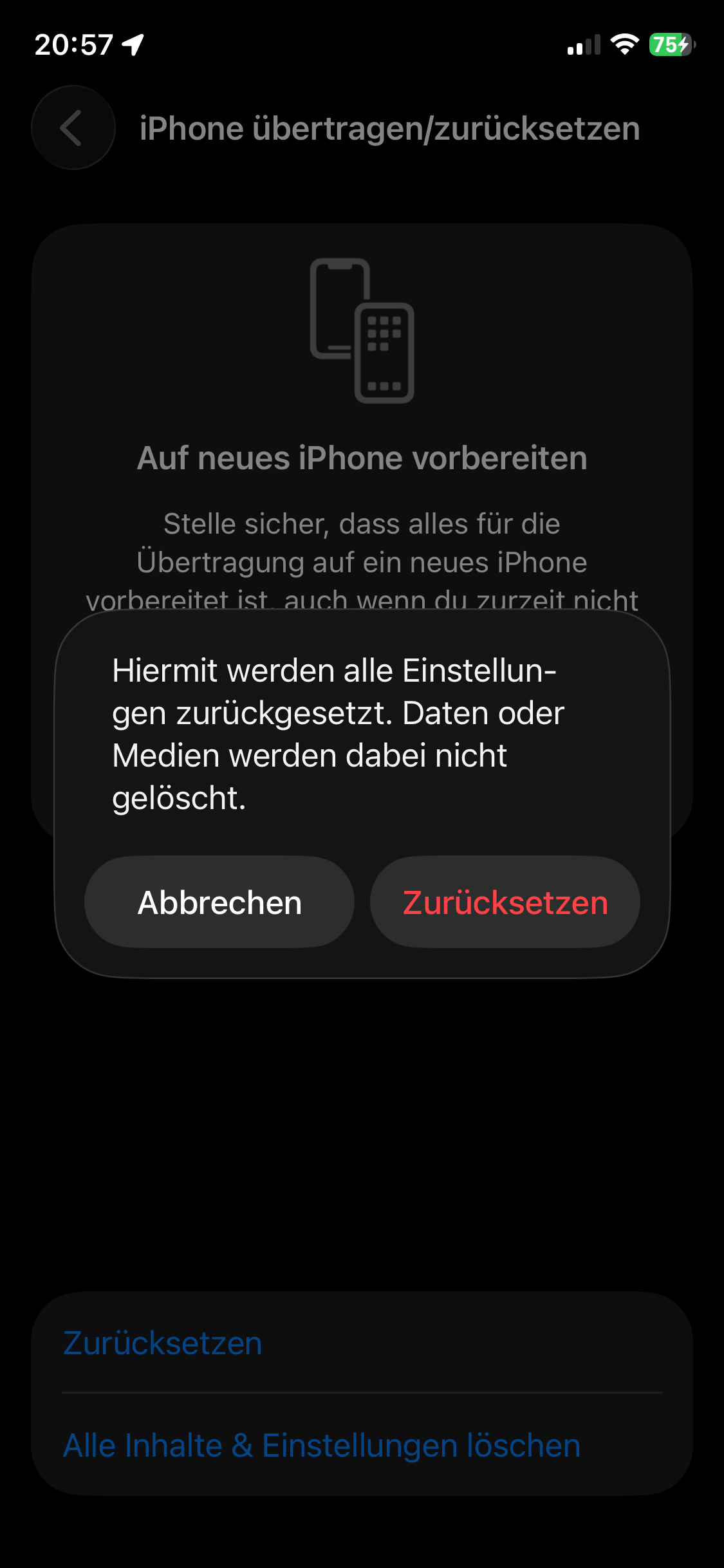Tap Abbrechen to cancel the reset
This screenshot has width=724, height=1568.
tap(219, 902)
